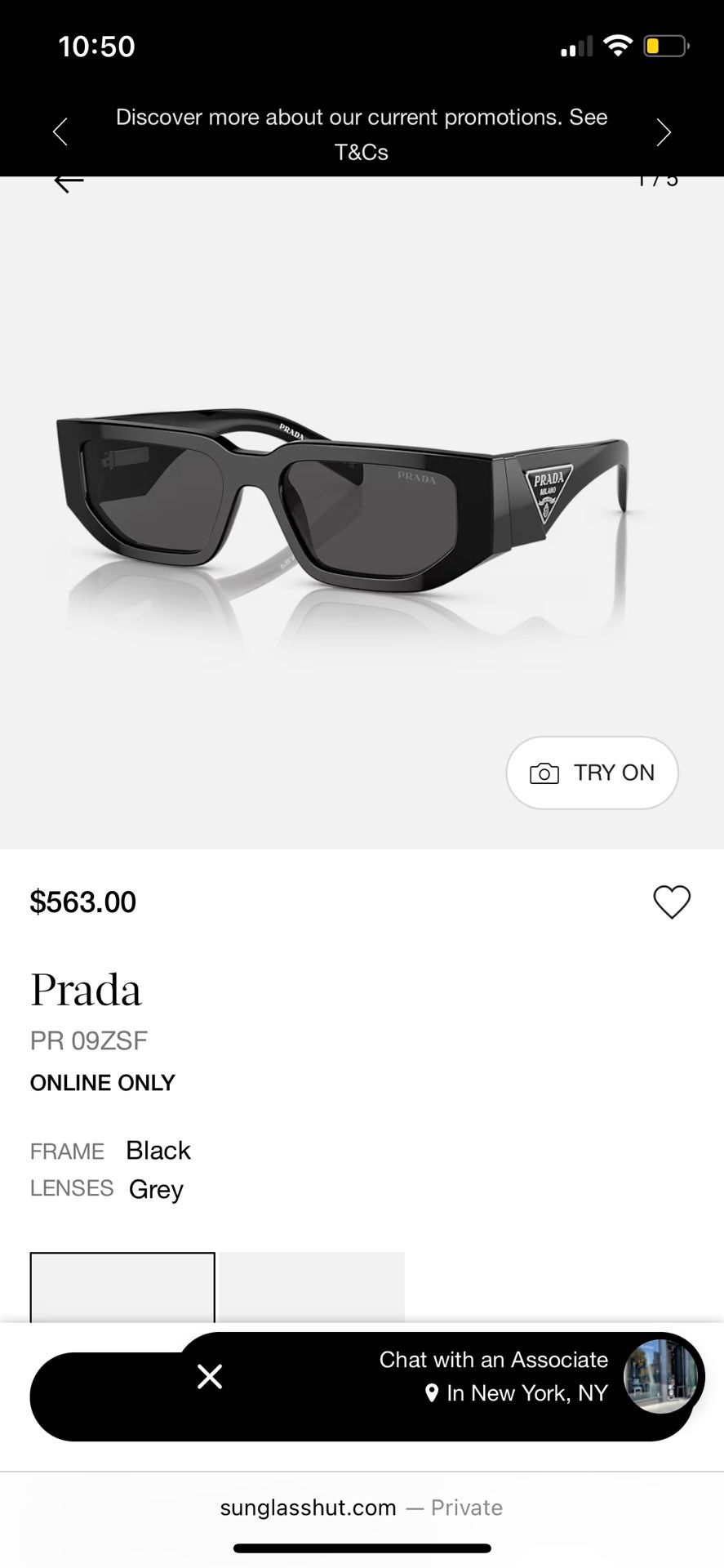The image size is (724, 1568).
Task: Tap the sunglasshut.com address bar
Action: coord(309,1508)
